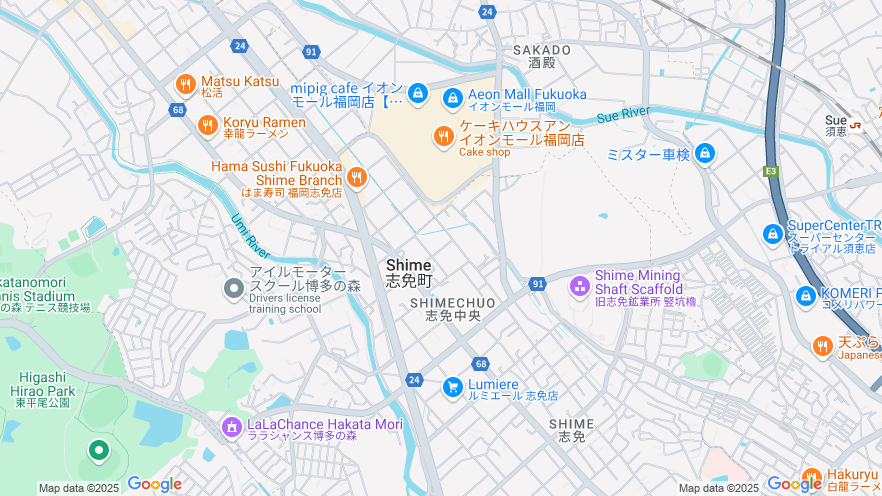Select the Cake shop pin in Aeon Mall
The height and width of the screenshot is (496, 882).
tap(444, 136)
